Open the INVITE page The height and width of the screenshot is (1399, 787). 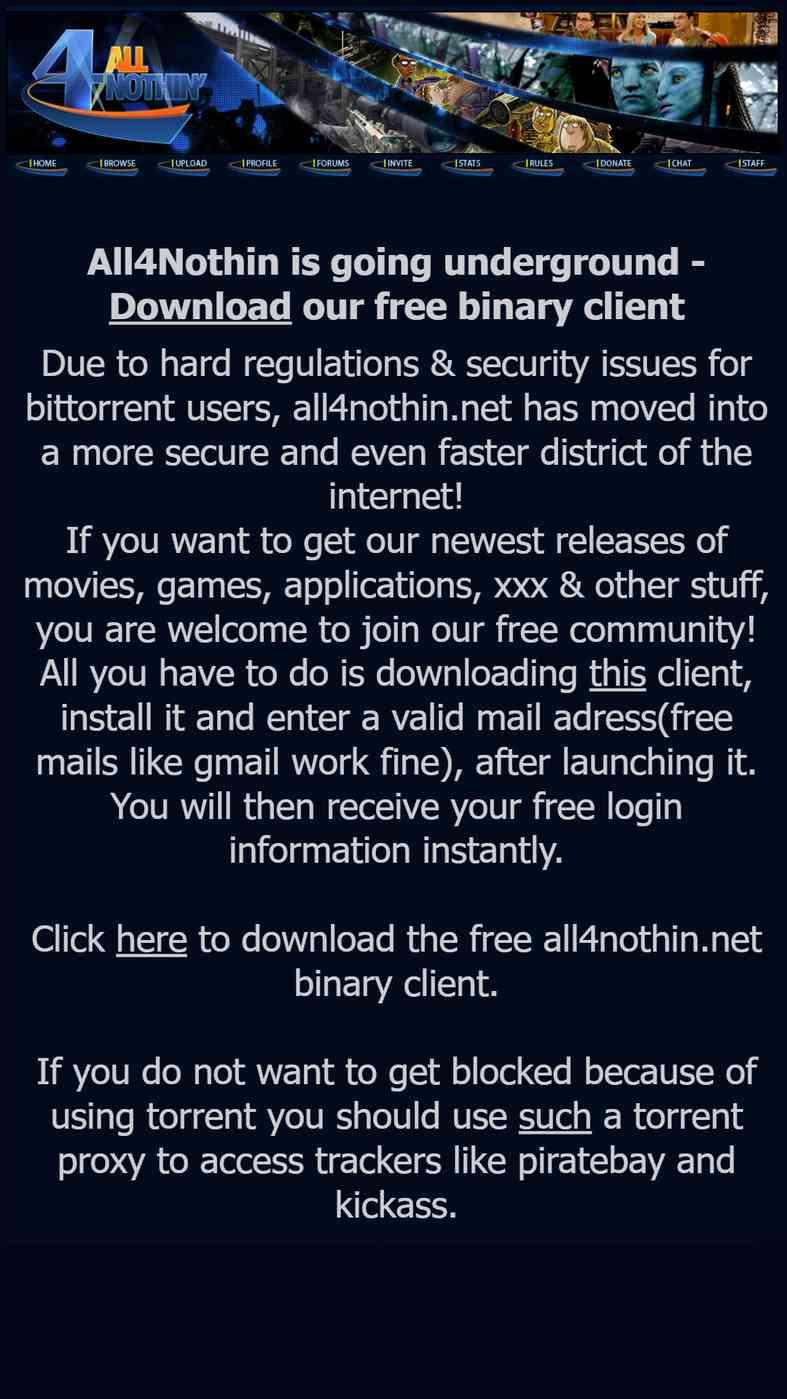396,165
